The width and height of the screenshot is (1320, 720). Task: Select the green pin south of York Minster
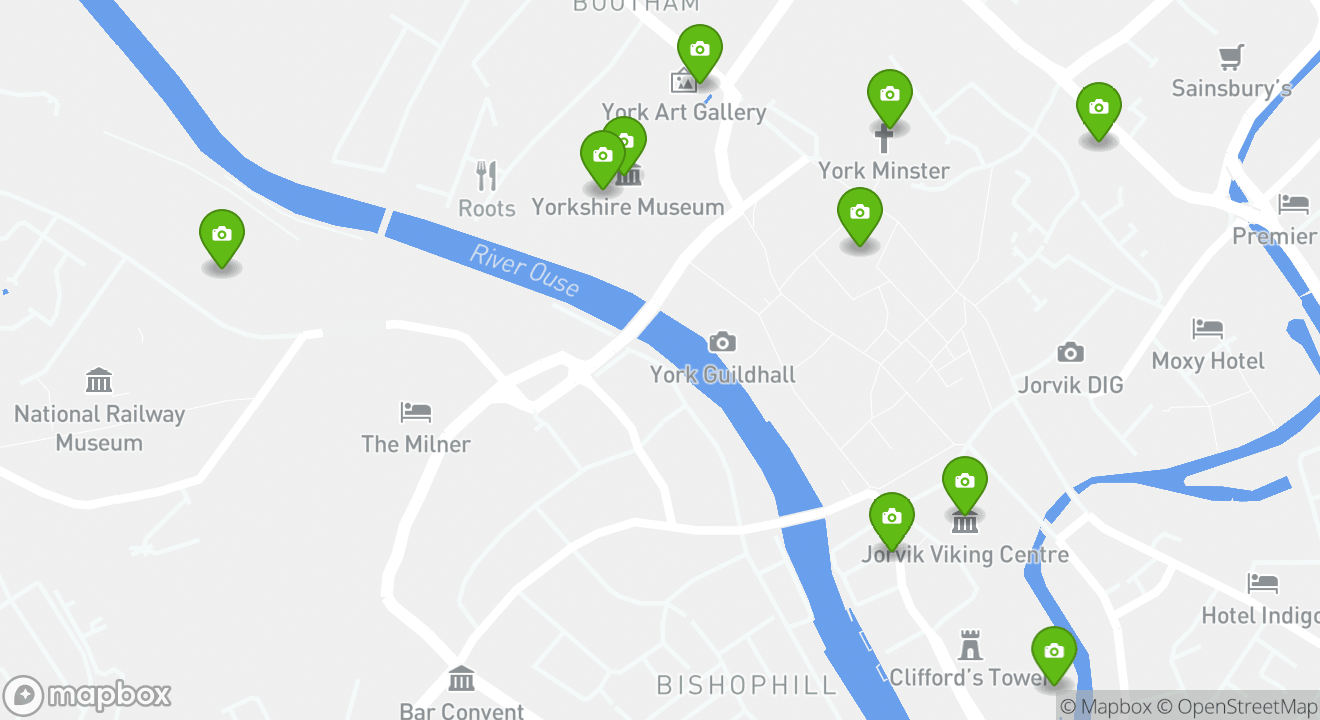(859, 213)
